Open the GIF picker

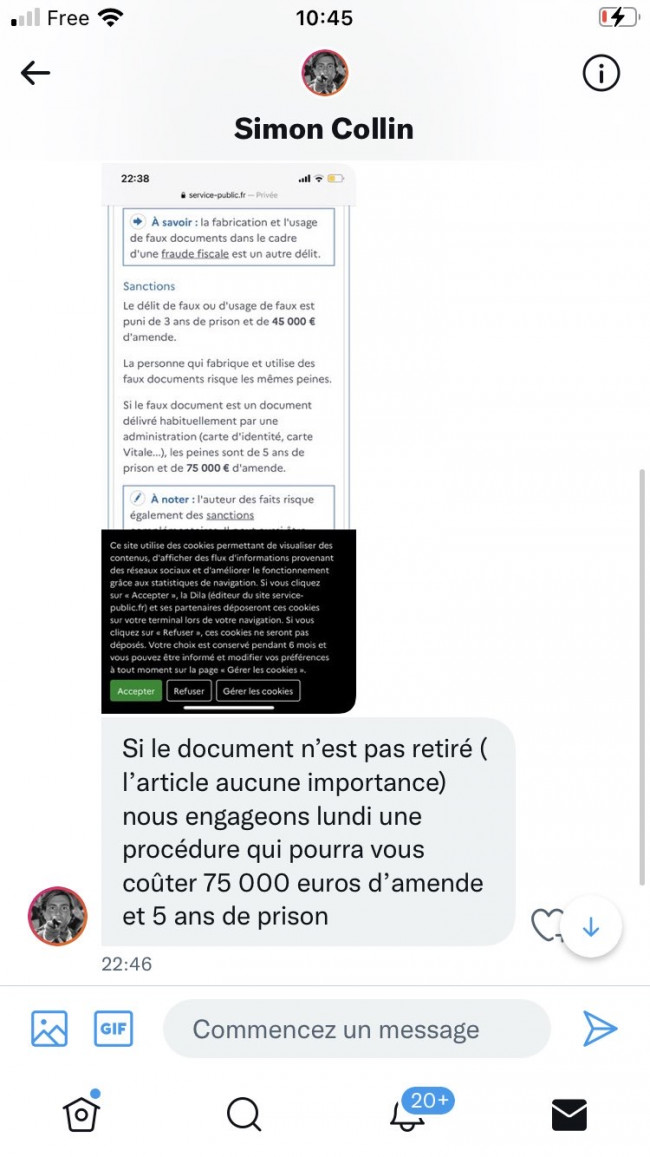114,1029
